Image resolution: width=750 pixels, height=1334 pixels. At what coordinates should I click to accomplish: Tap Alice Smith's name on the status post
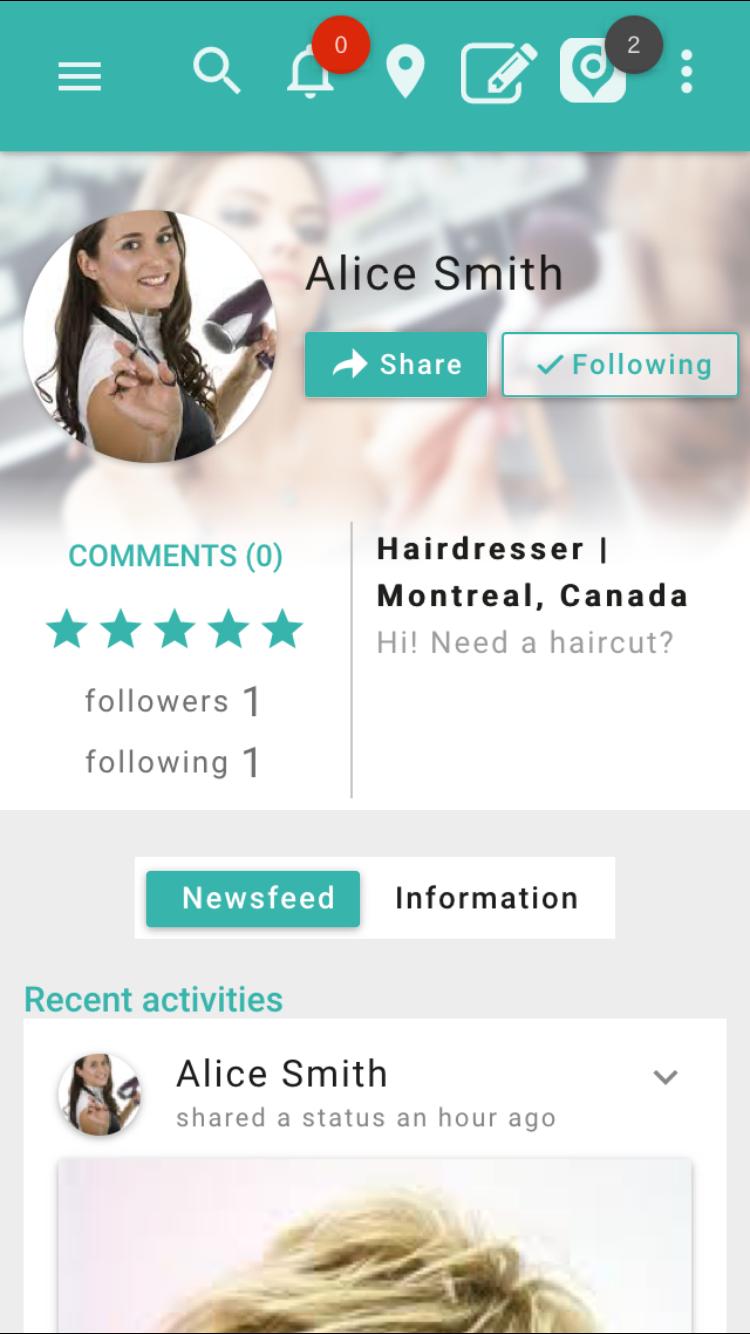coord(282,1074)
